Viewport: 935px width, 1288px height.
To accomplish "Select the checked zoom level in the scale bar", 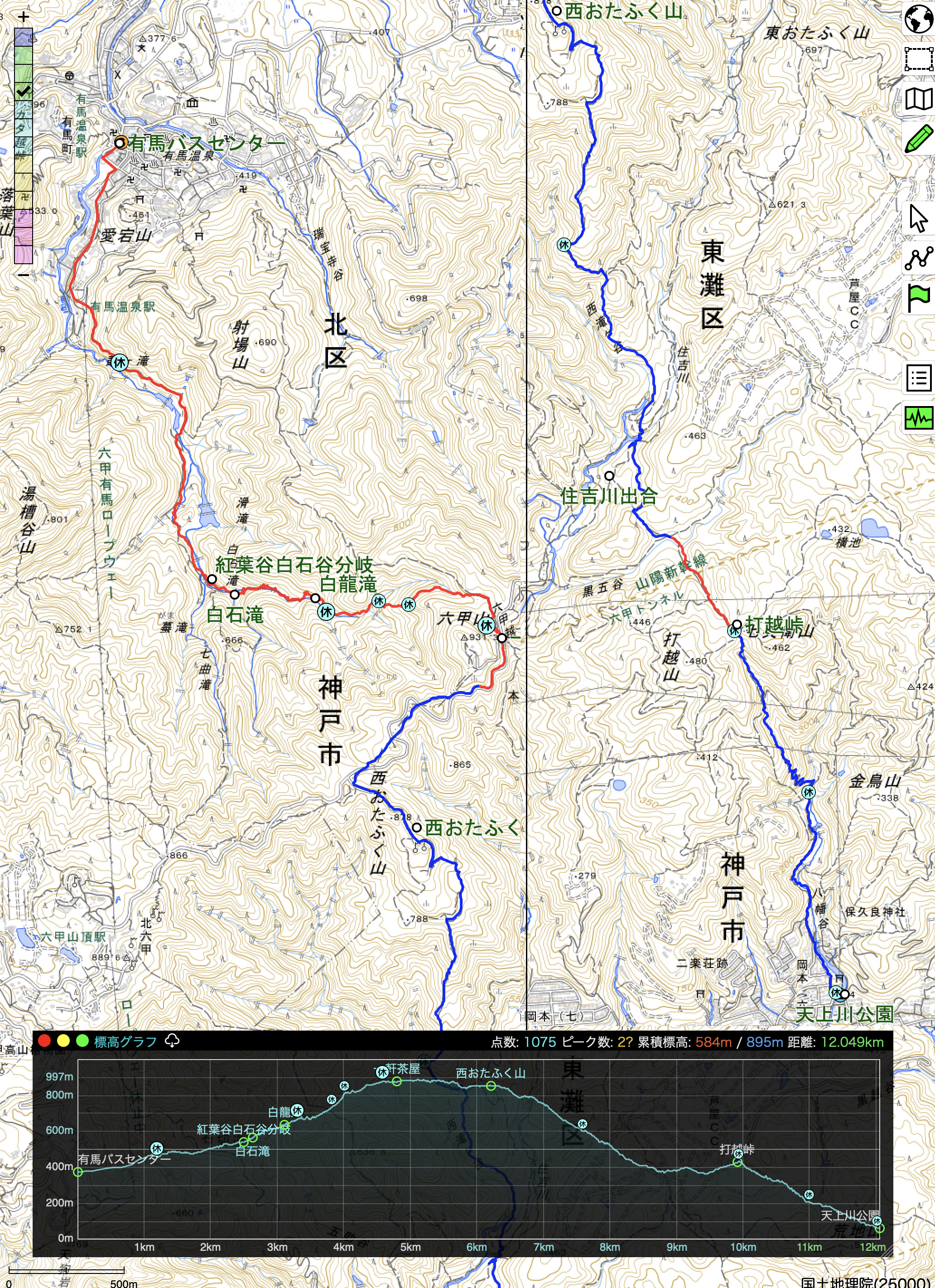I will (x=23, y=91).
